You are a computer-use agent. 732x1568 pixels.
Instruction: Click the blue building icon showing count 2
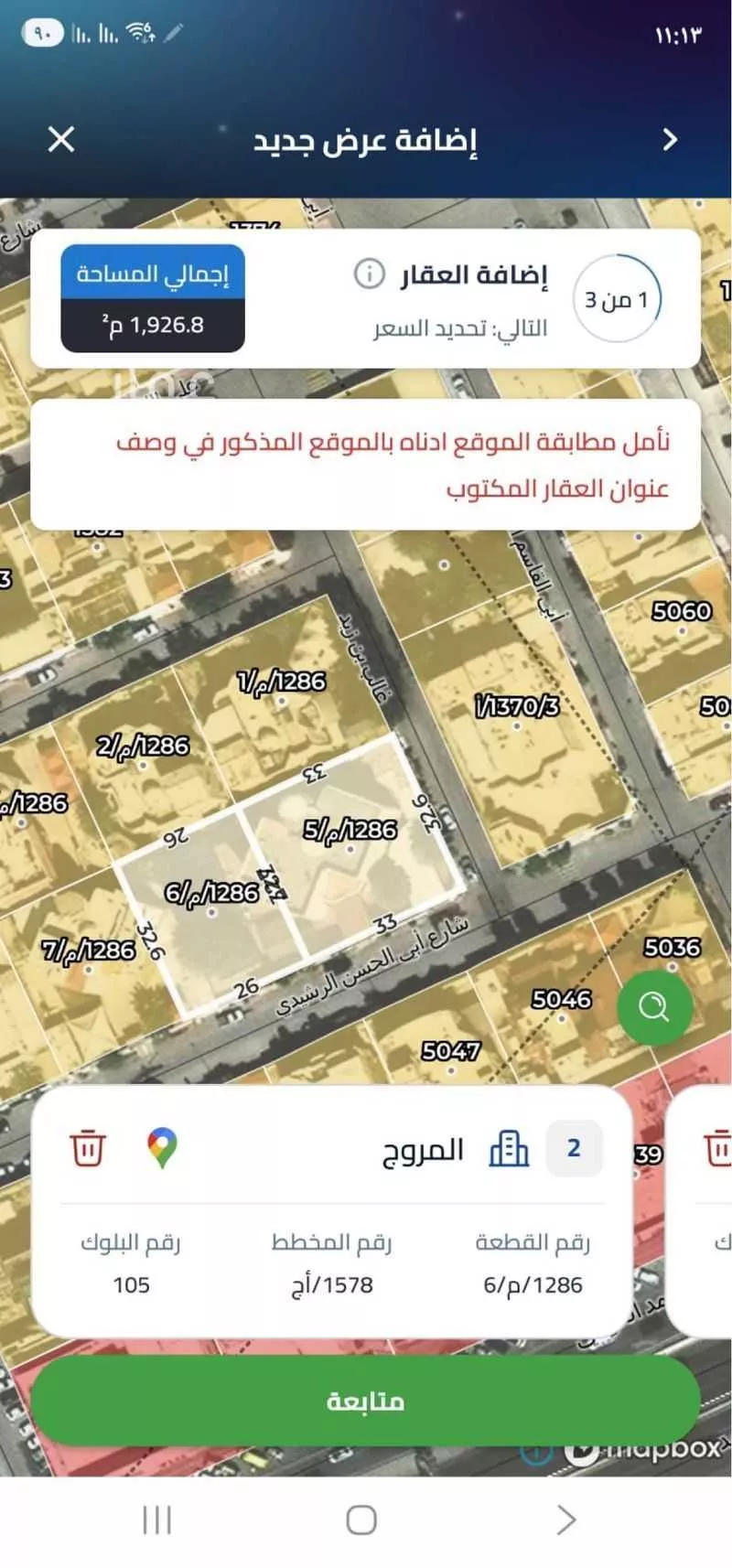tap(511, 1149)
